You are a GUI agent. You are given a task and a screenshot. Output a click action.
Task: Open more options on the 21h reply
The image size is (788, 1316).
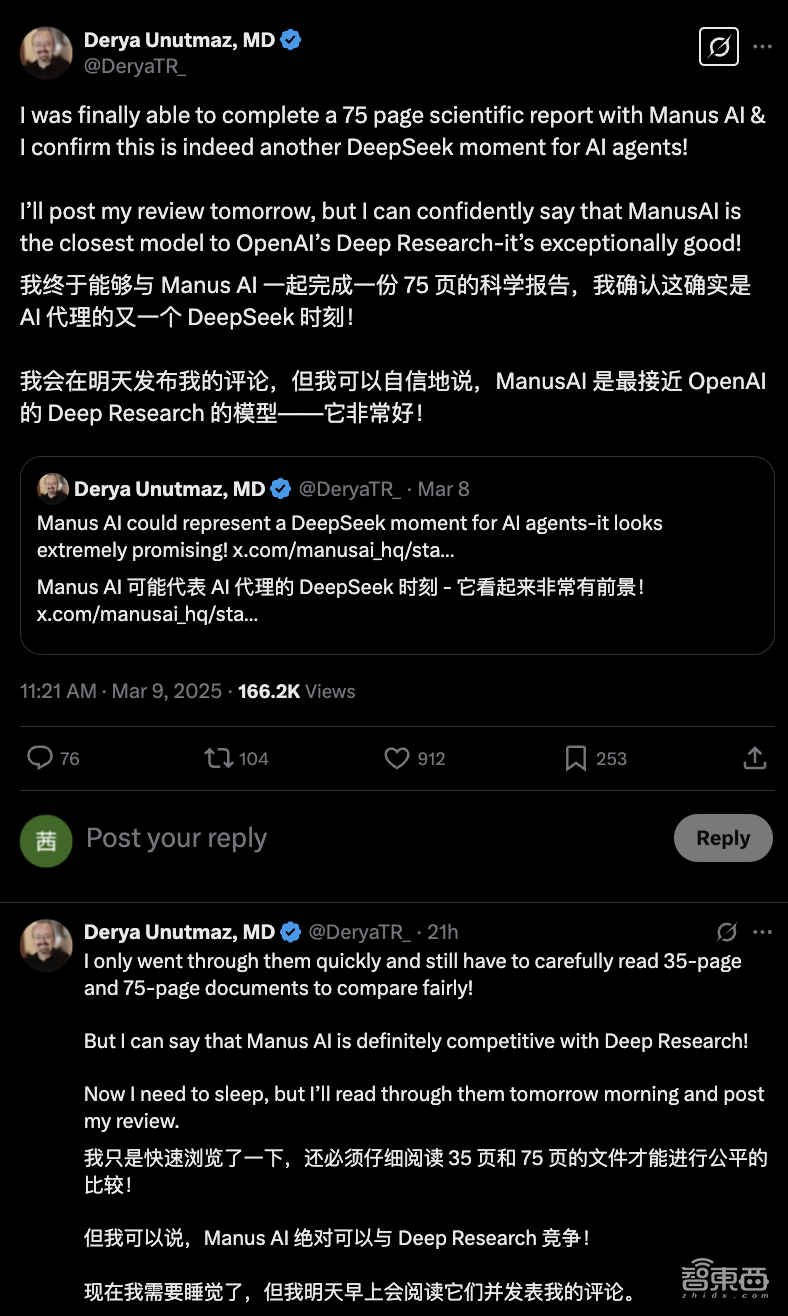[763, 931]
